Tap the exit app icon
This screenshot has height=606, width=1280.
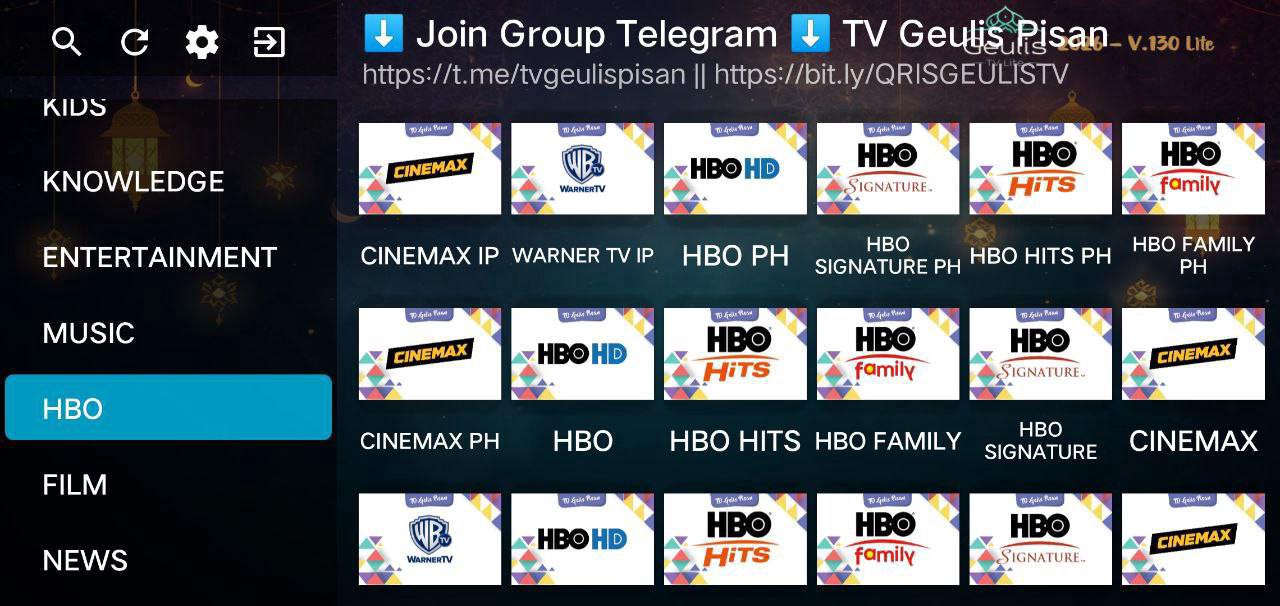(x=269, y=42)
